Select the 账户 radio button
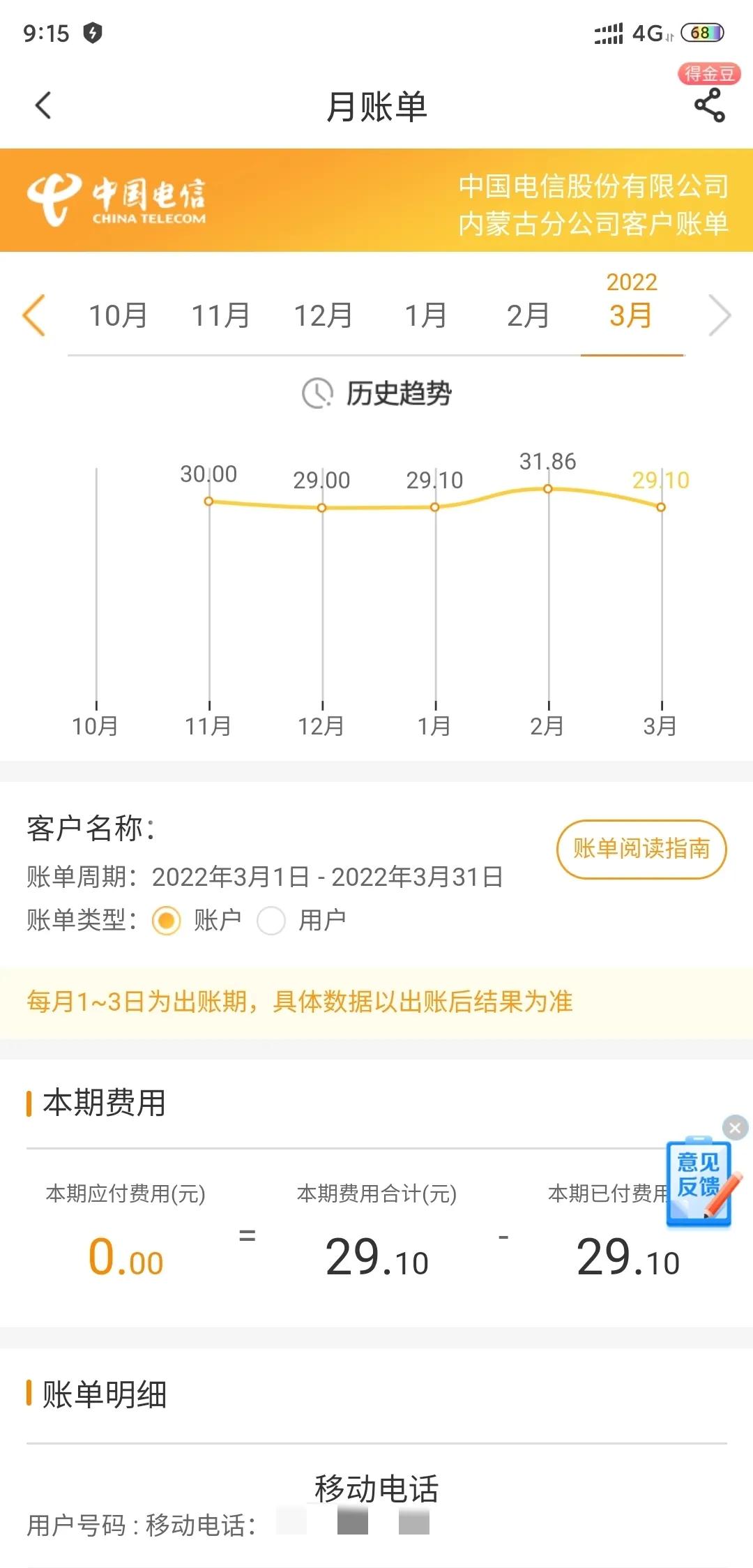 166,920
